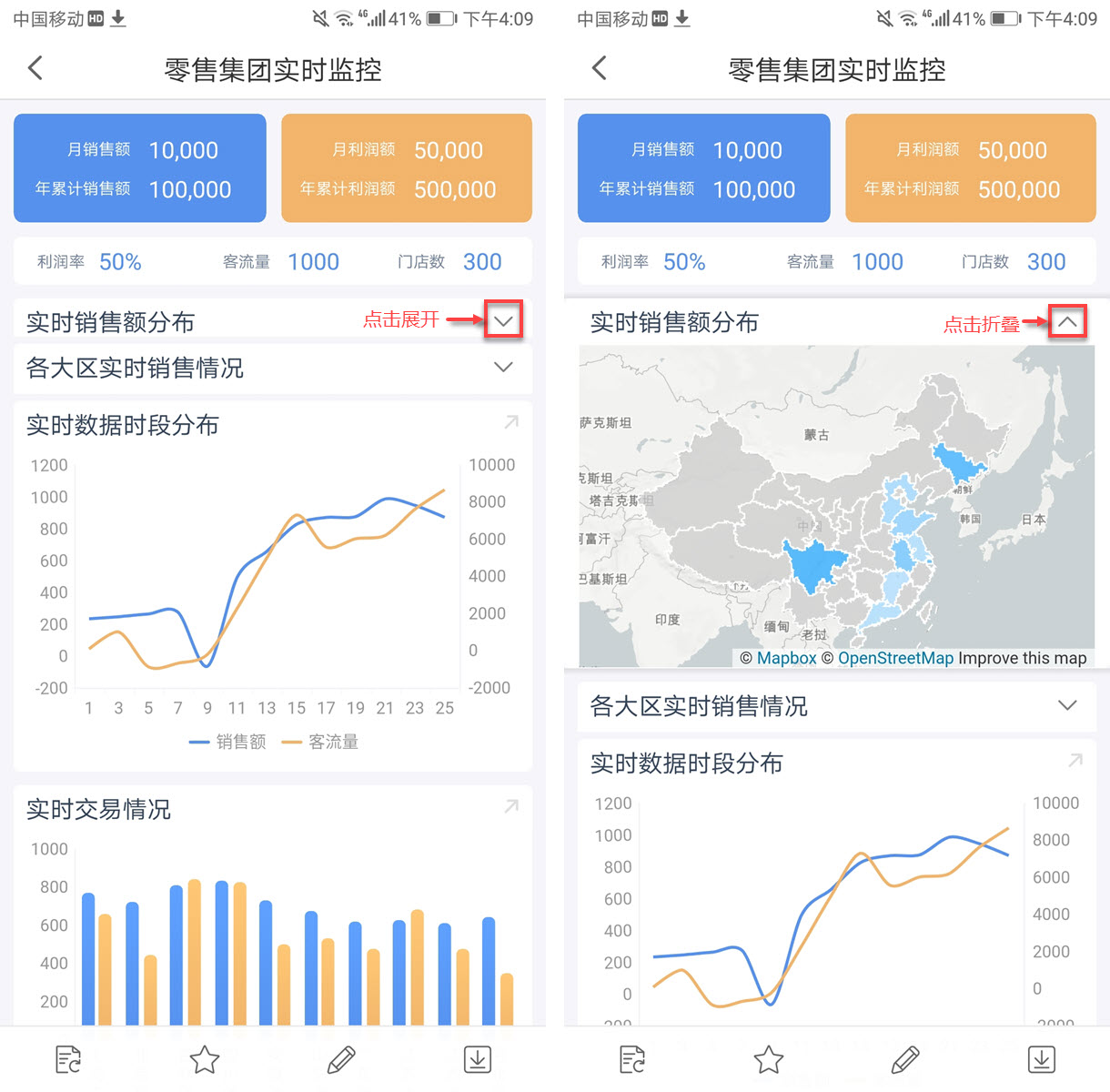Expand the collapsed 实时销售额分布 section

click(x=503, y=321)
